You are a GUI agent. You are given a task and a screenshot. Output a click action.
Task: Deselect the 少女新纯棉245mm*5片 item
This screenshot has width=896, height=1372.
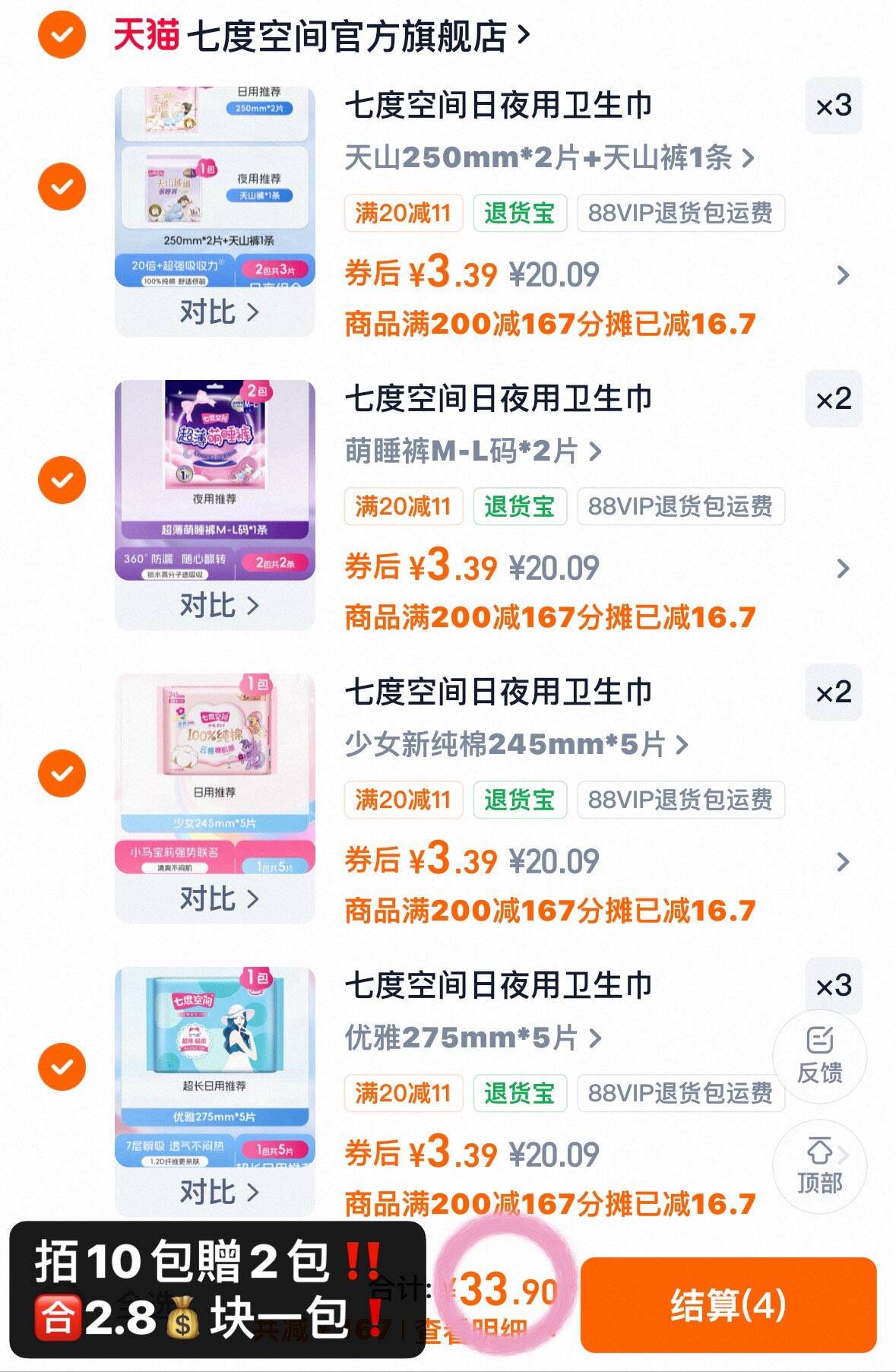pyautogui.click(x=62, y=774)
